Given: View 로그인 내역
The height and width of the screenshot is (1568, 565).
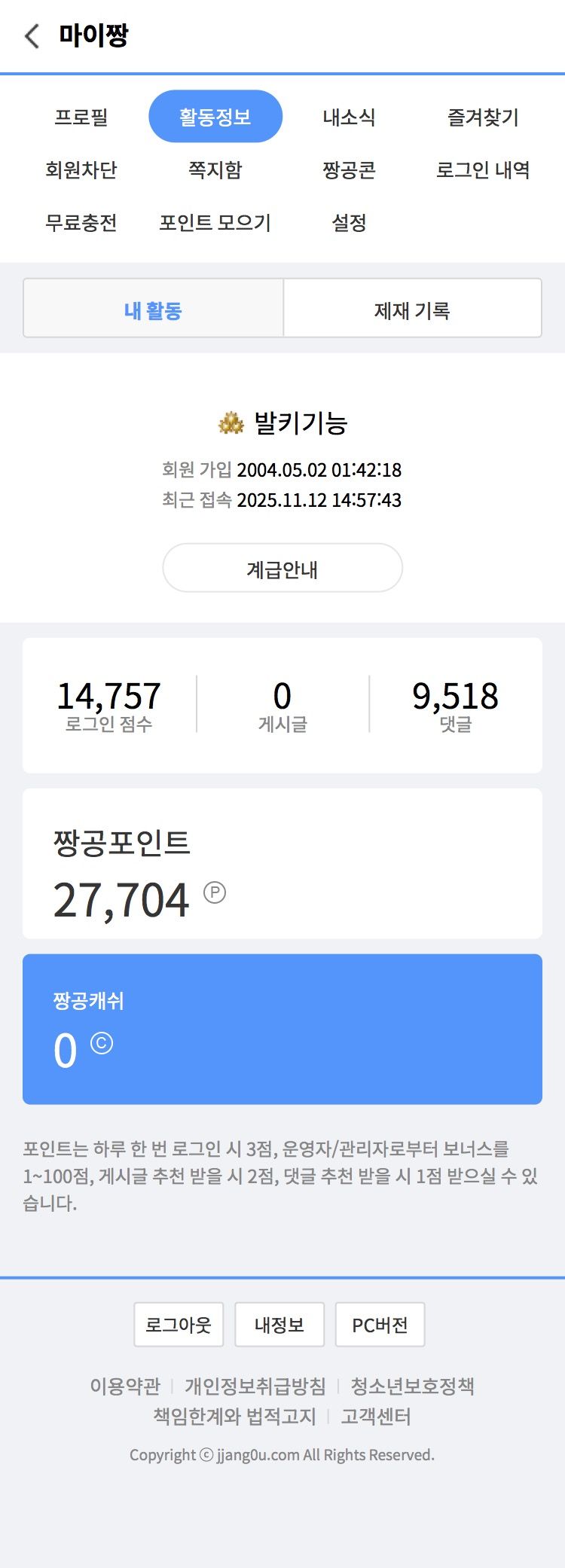Looking at the screenshot, I should point(483,169).
